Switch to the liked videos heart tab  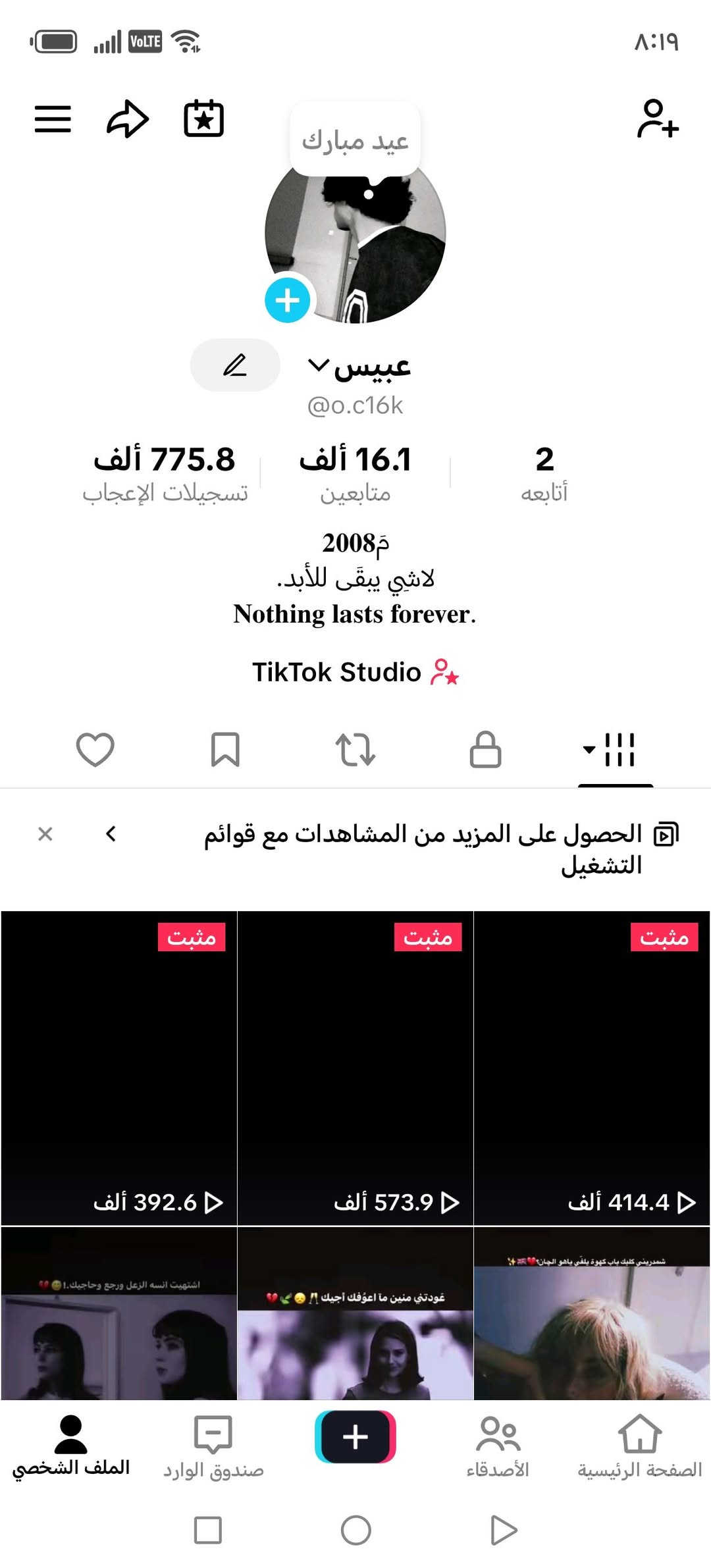pos(95,749)
